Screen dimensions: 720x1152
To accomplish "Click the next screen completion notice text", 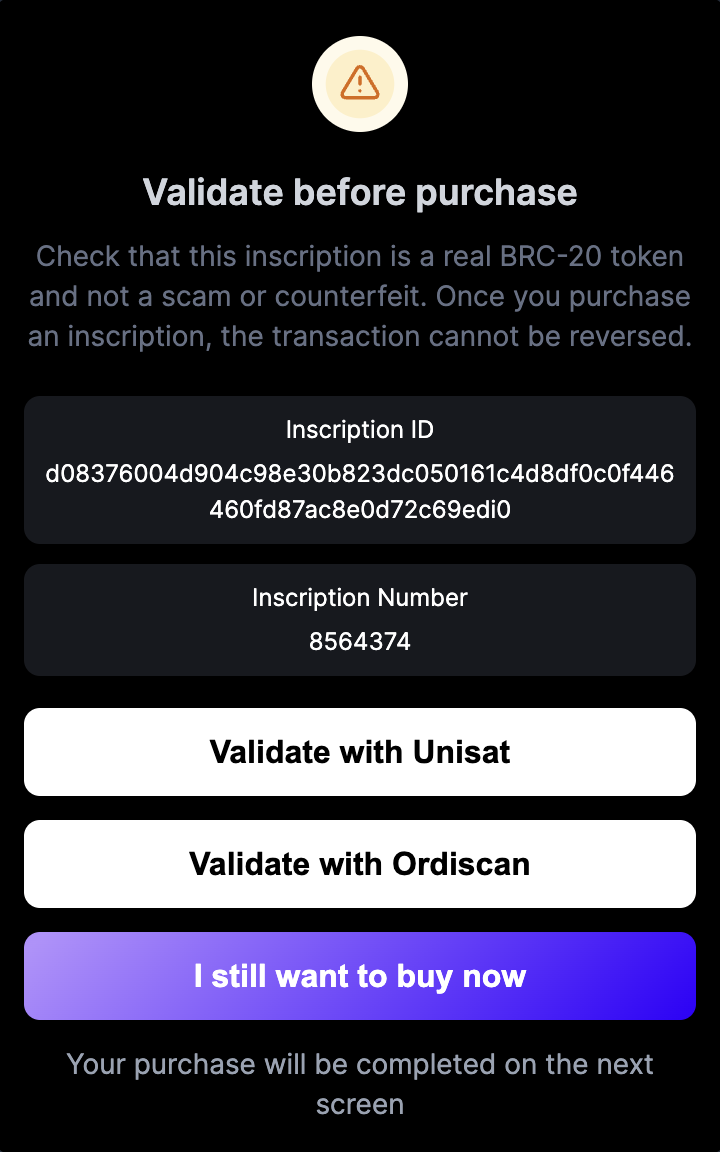I will tap(360, 1084).
